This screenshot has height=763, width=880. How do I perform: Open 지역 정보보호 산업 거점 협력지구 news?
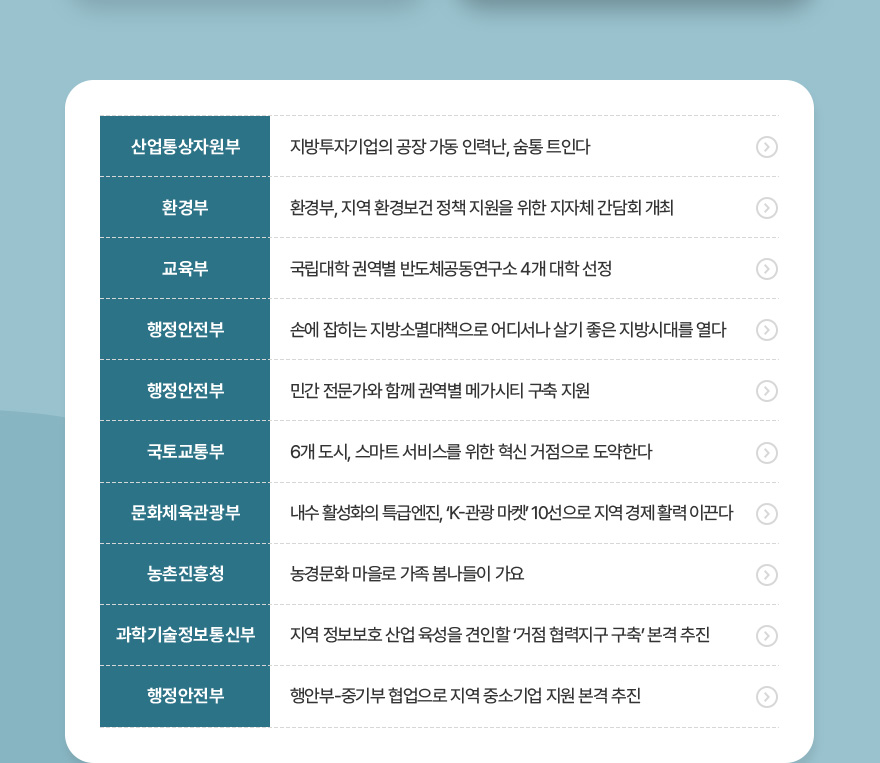[x=499, y=635]
